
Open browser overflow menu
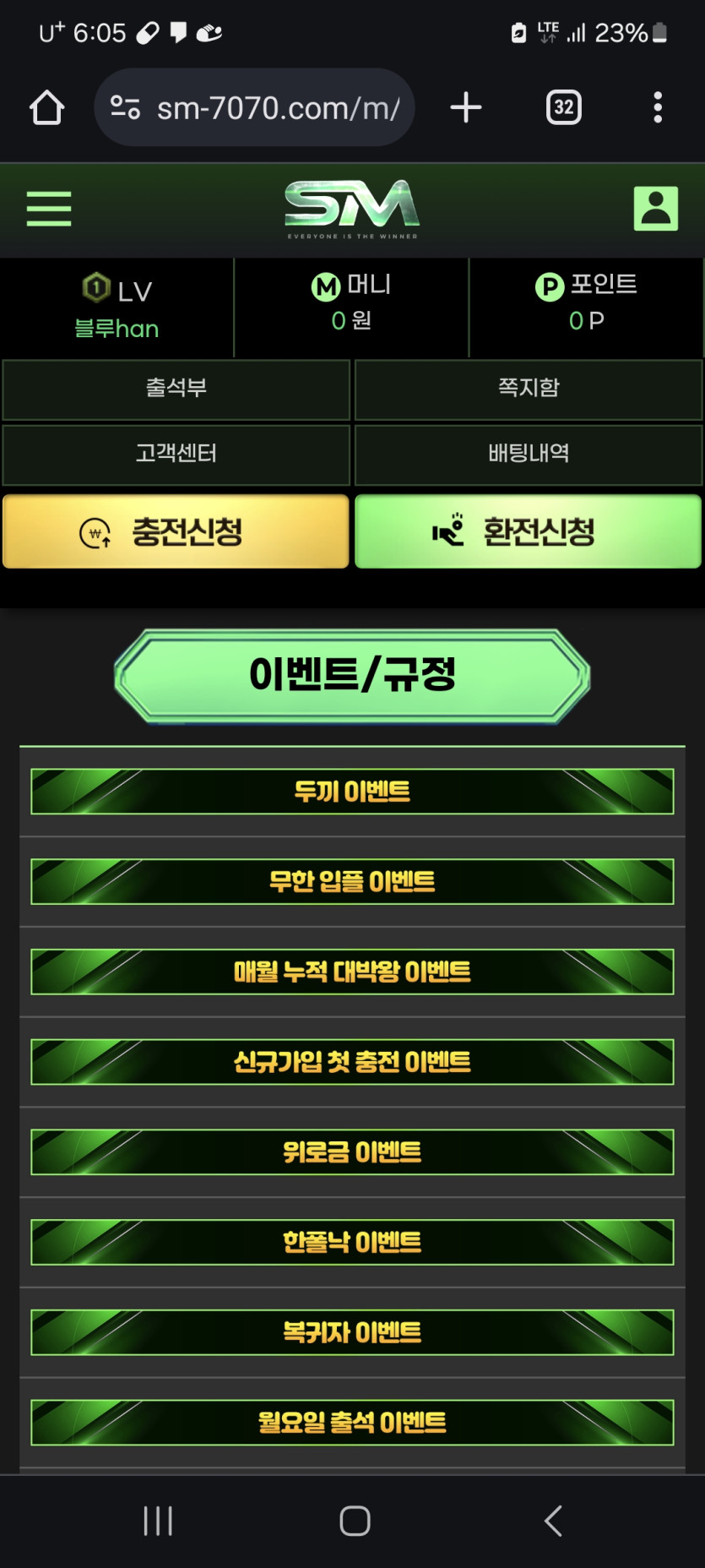coord(658,108)
